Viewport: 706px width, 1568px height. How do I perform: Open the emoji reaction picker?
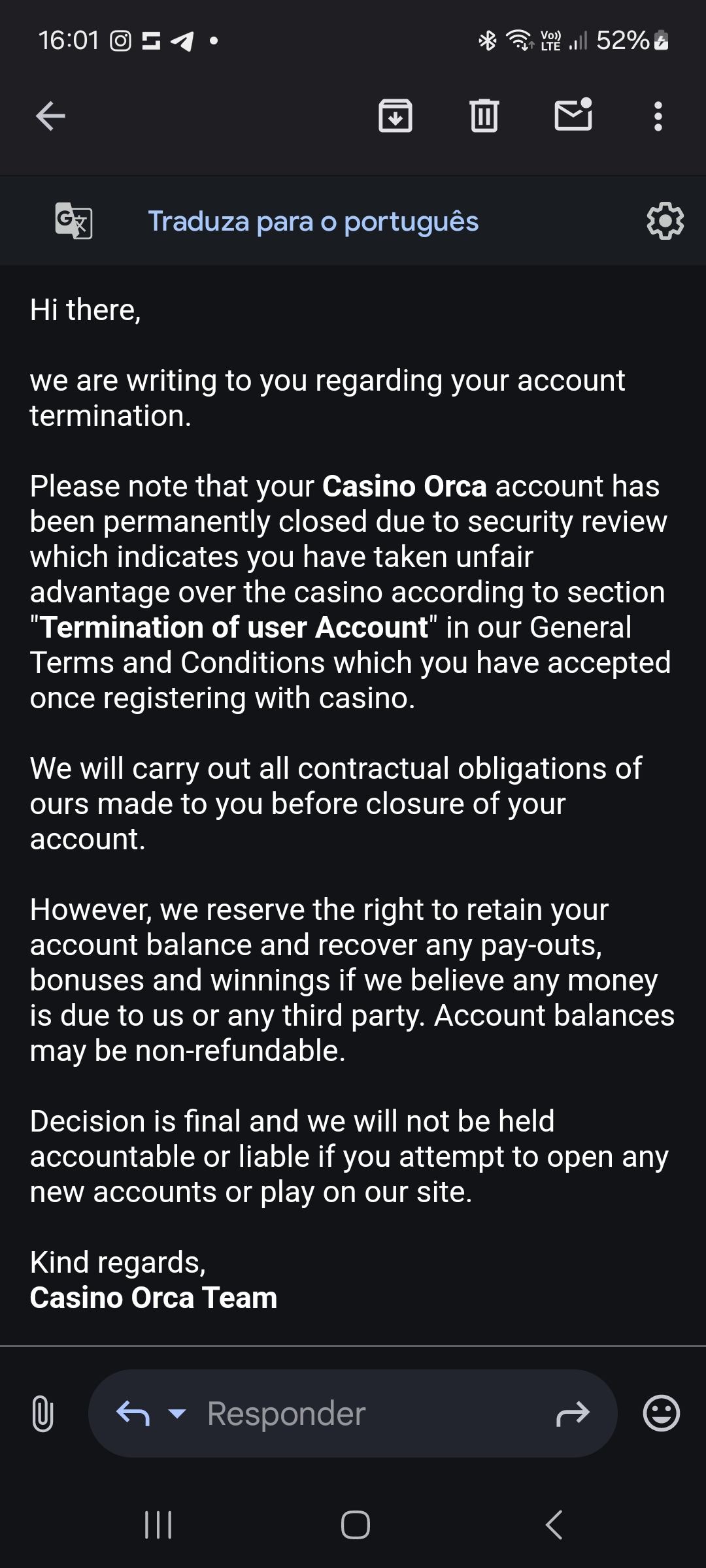(x=662, y=1414)
